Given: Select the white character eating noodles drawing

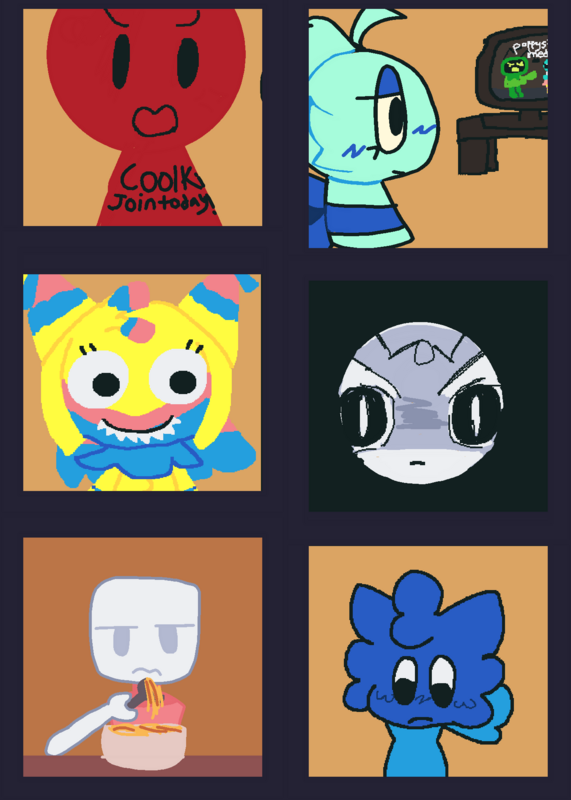Looking at the screenshot, I should tap(142, 657).
